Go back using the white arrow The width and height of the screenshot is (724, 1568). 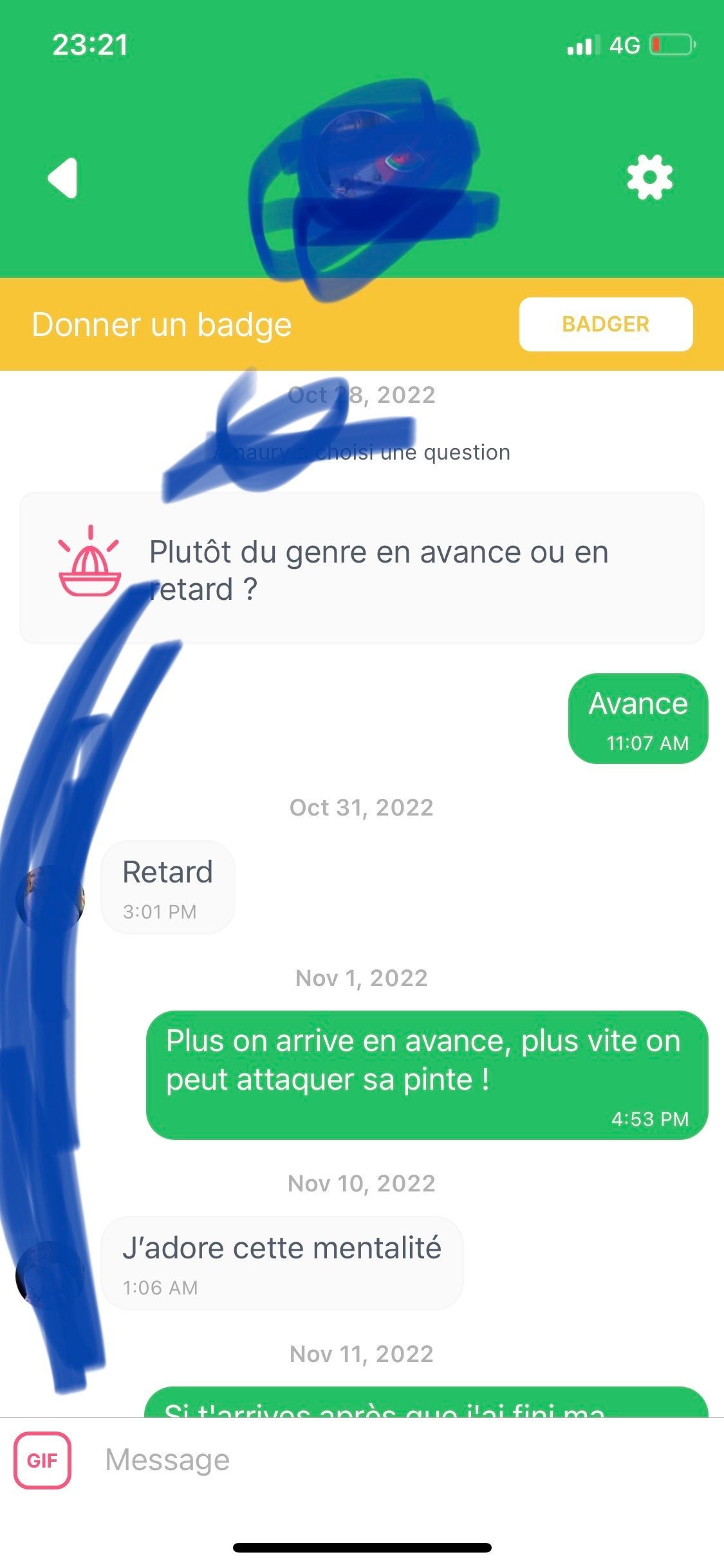tap(63, 178)
